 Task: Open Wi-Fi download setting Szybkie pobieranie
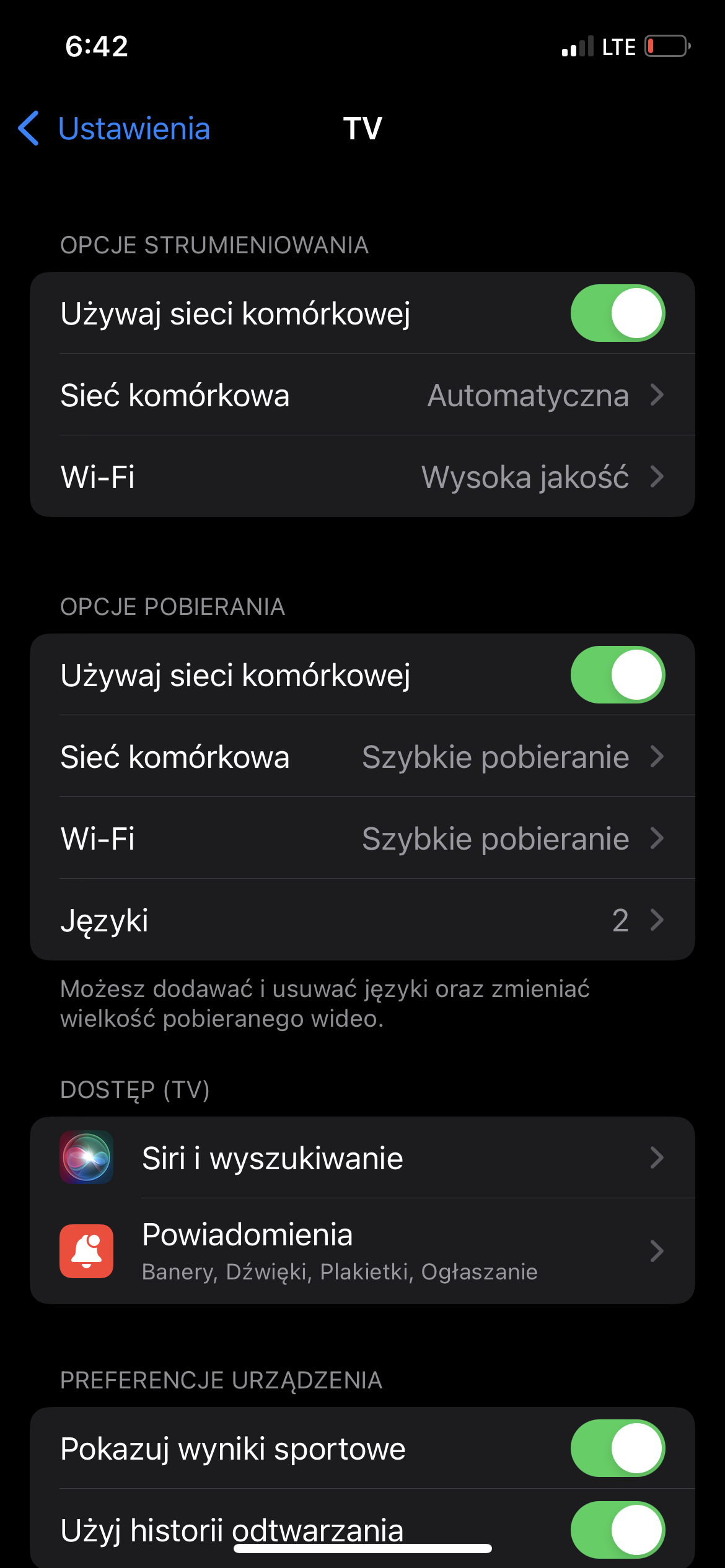[x=362, y=838]
